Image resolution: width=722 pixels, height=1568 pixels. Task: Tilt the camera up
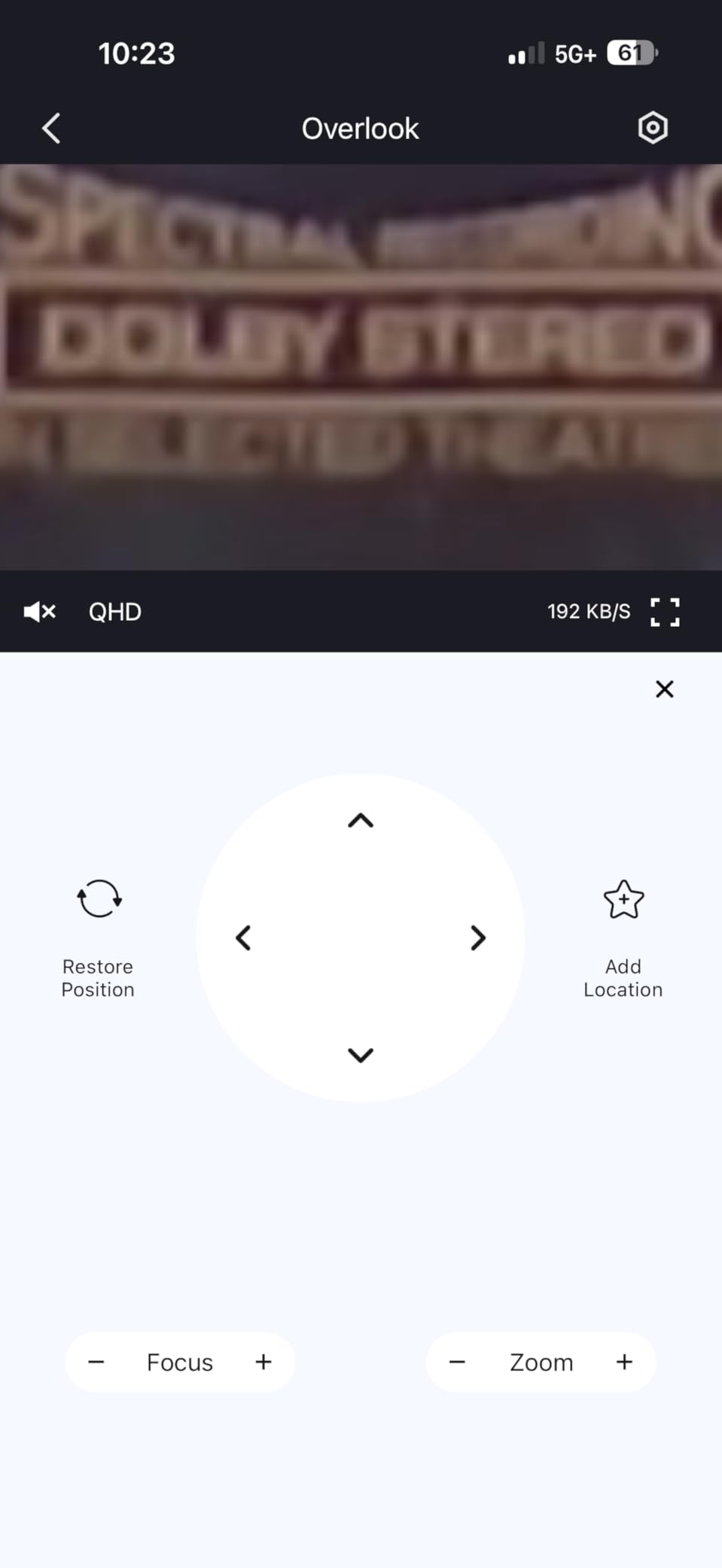click(361, 821)
